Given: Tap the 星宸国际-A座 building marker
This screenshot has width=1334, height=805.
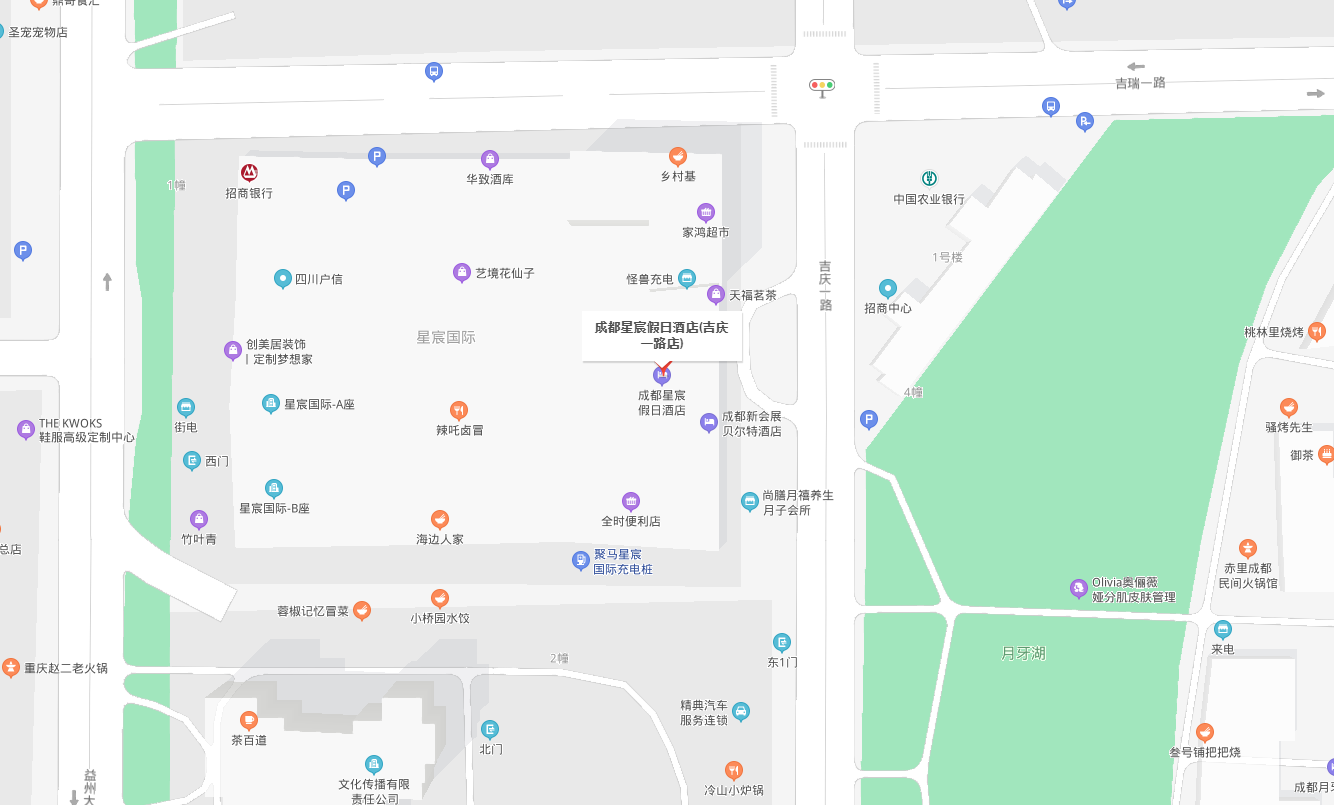Looking at the screenshot, I should pyautogui.click(x=271, y=403).
